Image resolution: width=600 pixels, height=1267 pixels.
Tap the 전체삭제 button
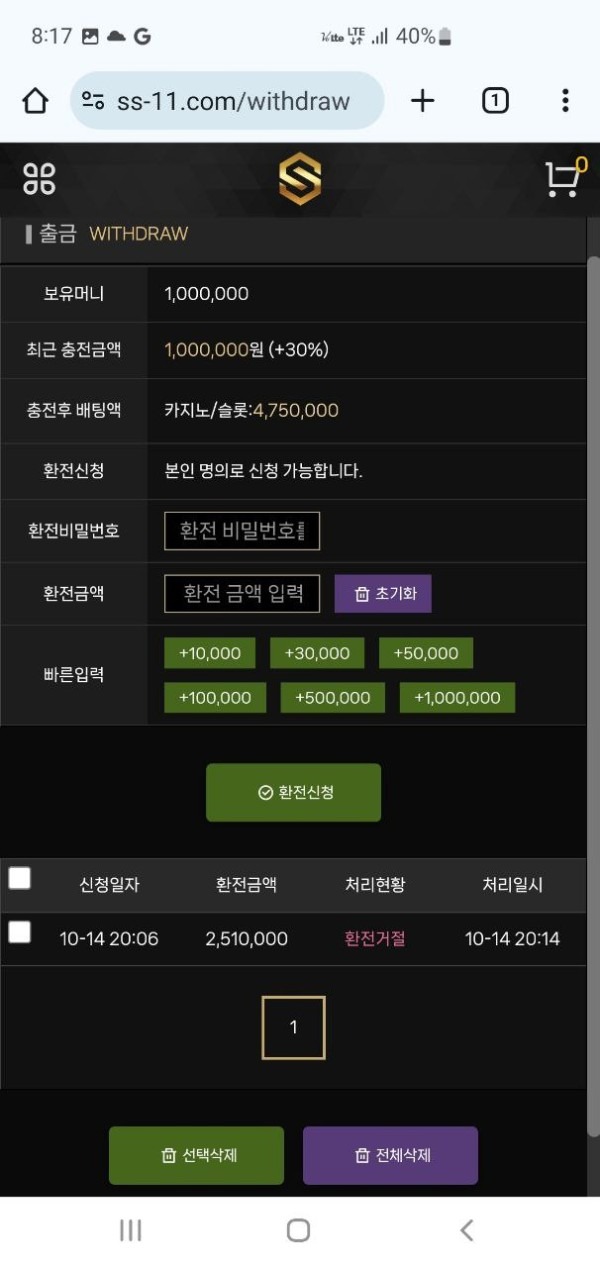pos(390,1155)
